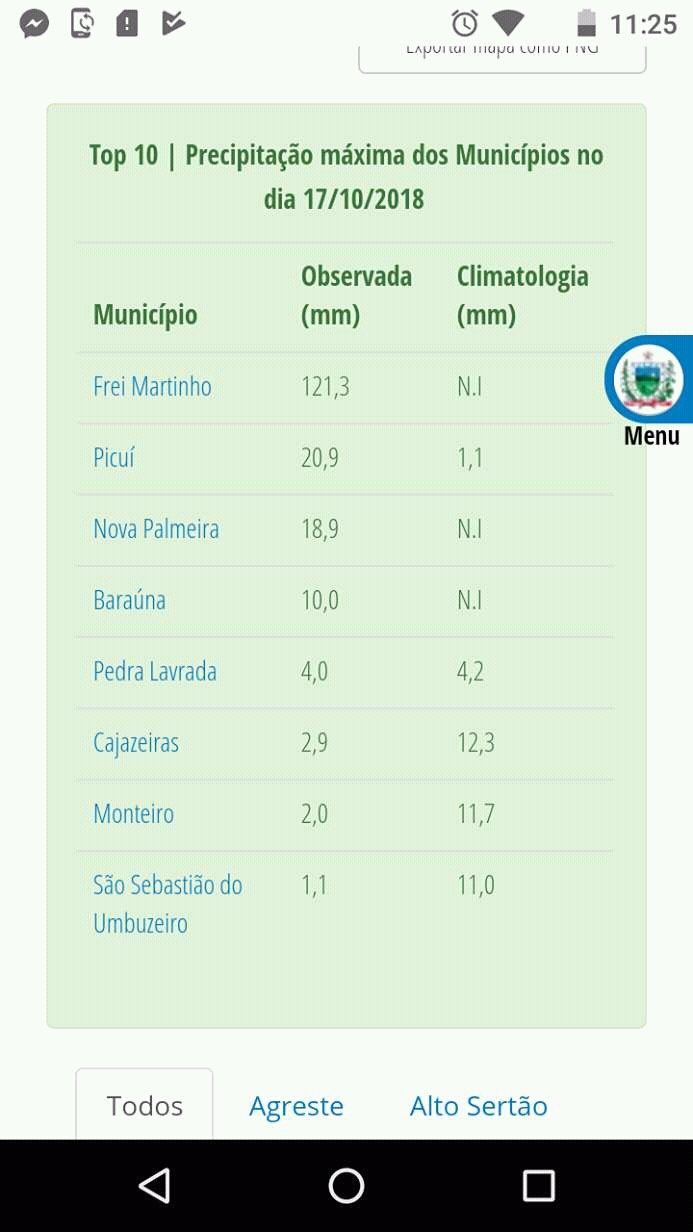This screenshot has width=693, height=1232.
Task: Open the Baraúna municipality link
Action: click(x=130, y=600)
